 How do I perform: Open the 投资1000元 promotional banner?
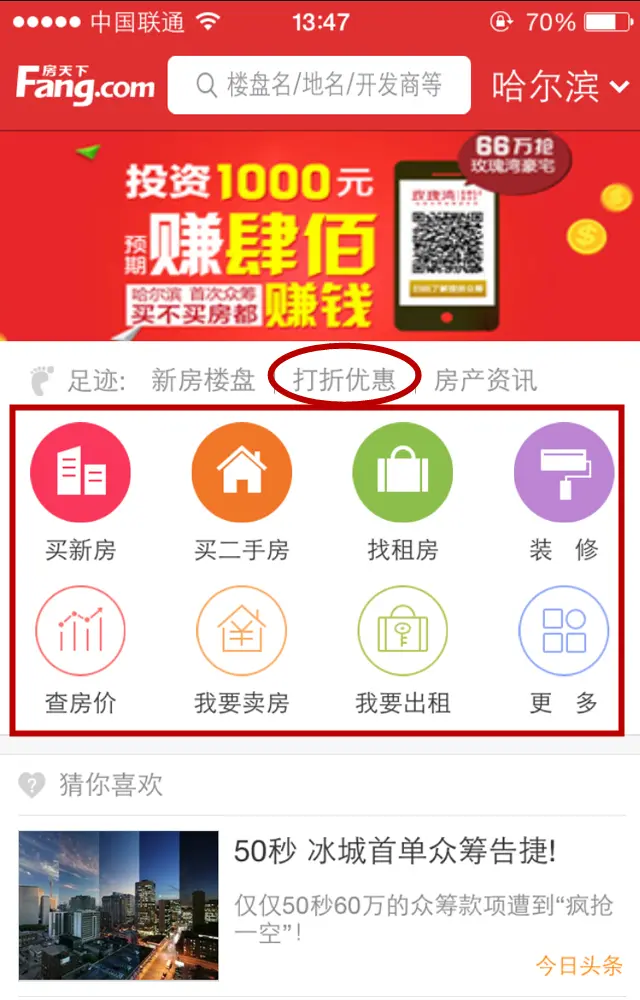coord(320,235)
